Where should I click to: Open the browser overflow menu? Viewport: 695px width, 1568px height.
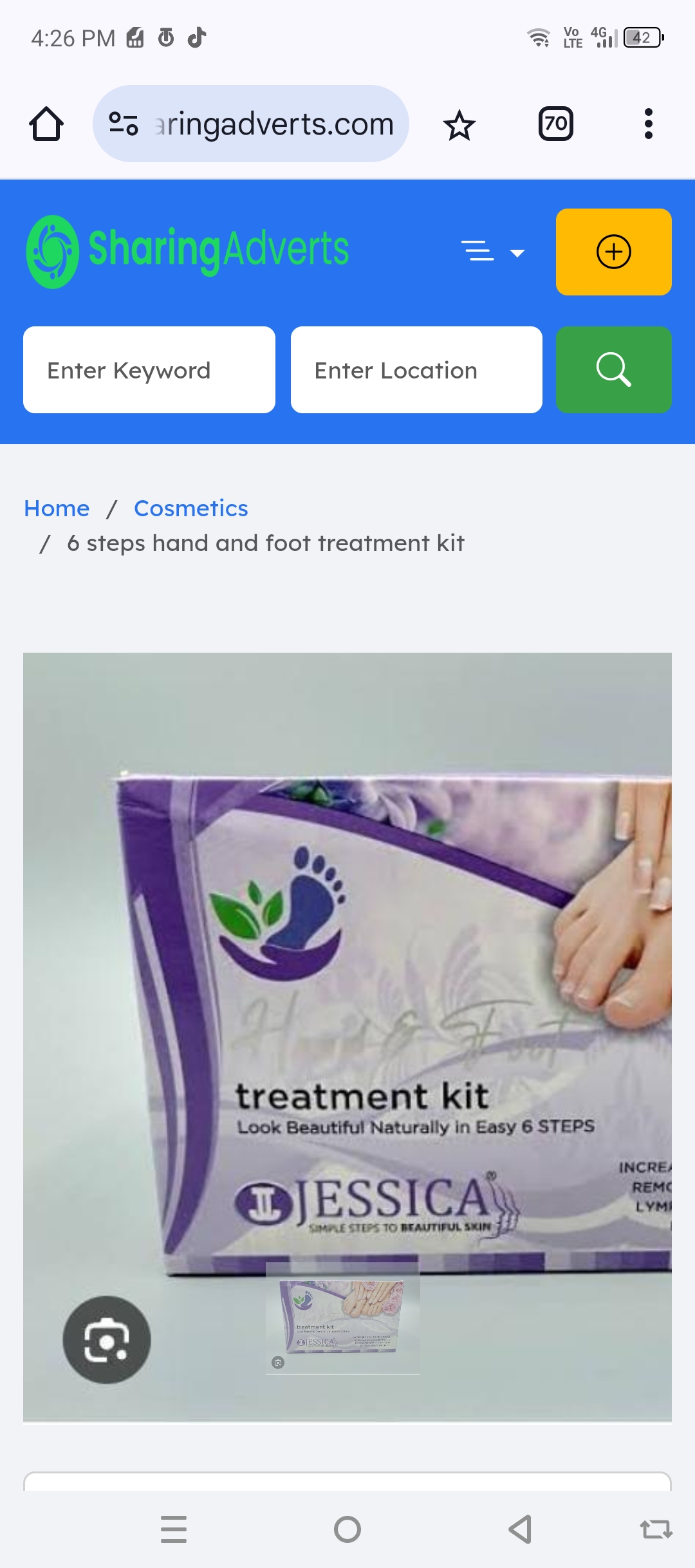[648, 124]
